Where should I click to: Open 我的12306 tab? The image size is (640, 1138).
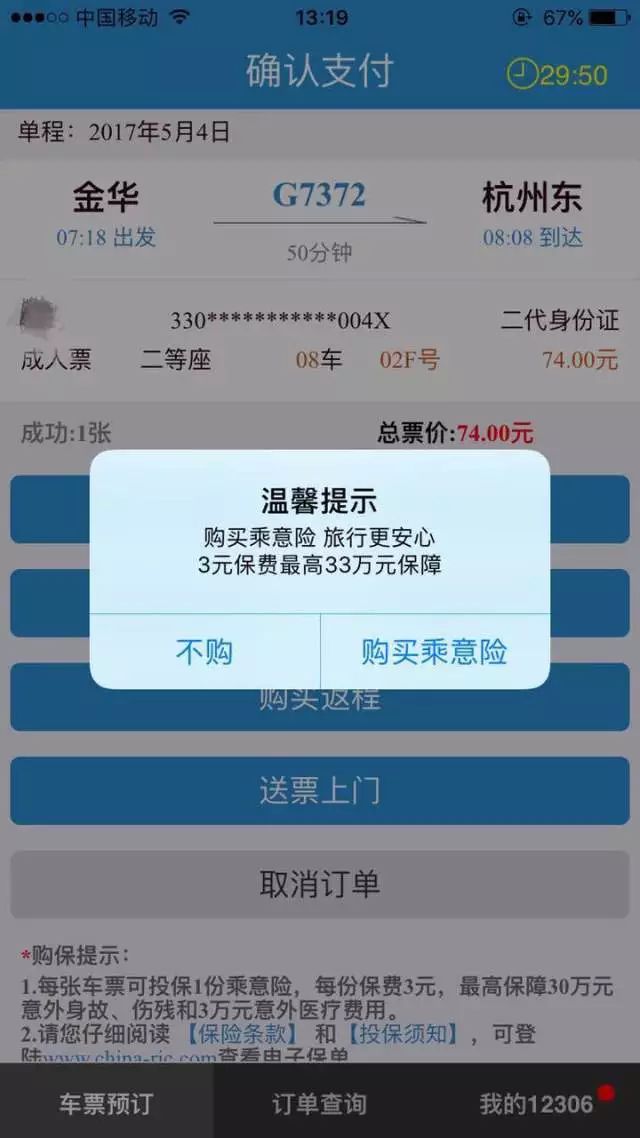pos(536,1104)
